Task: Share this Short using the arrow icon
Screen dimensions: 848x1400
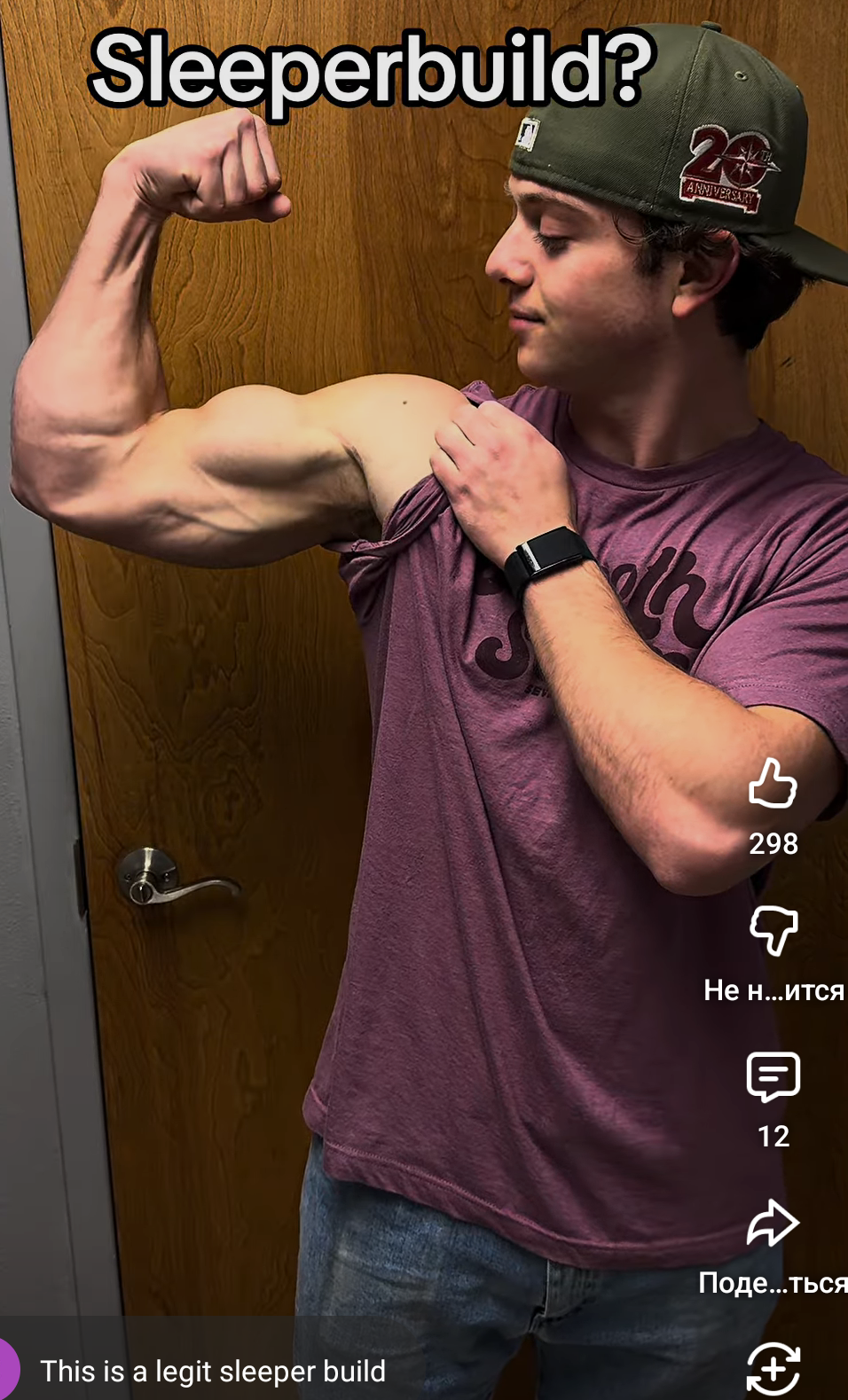Action: click(773, 1224)
